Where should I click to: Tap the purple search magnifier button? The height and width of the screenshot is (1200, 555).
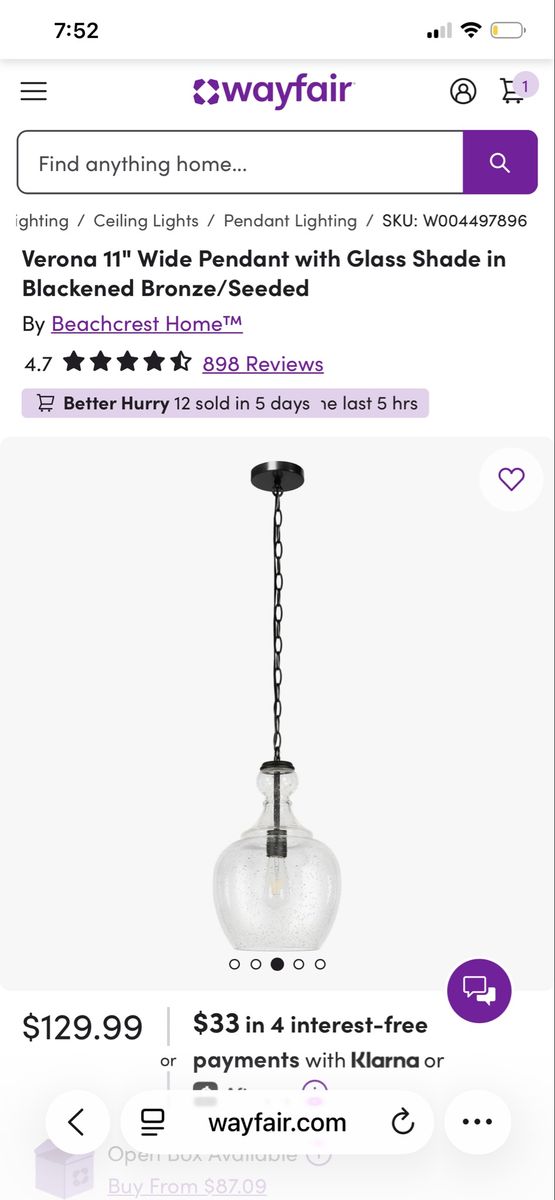pos(500,163)
